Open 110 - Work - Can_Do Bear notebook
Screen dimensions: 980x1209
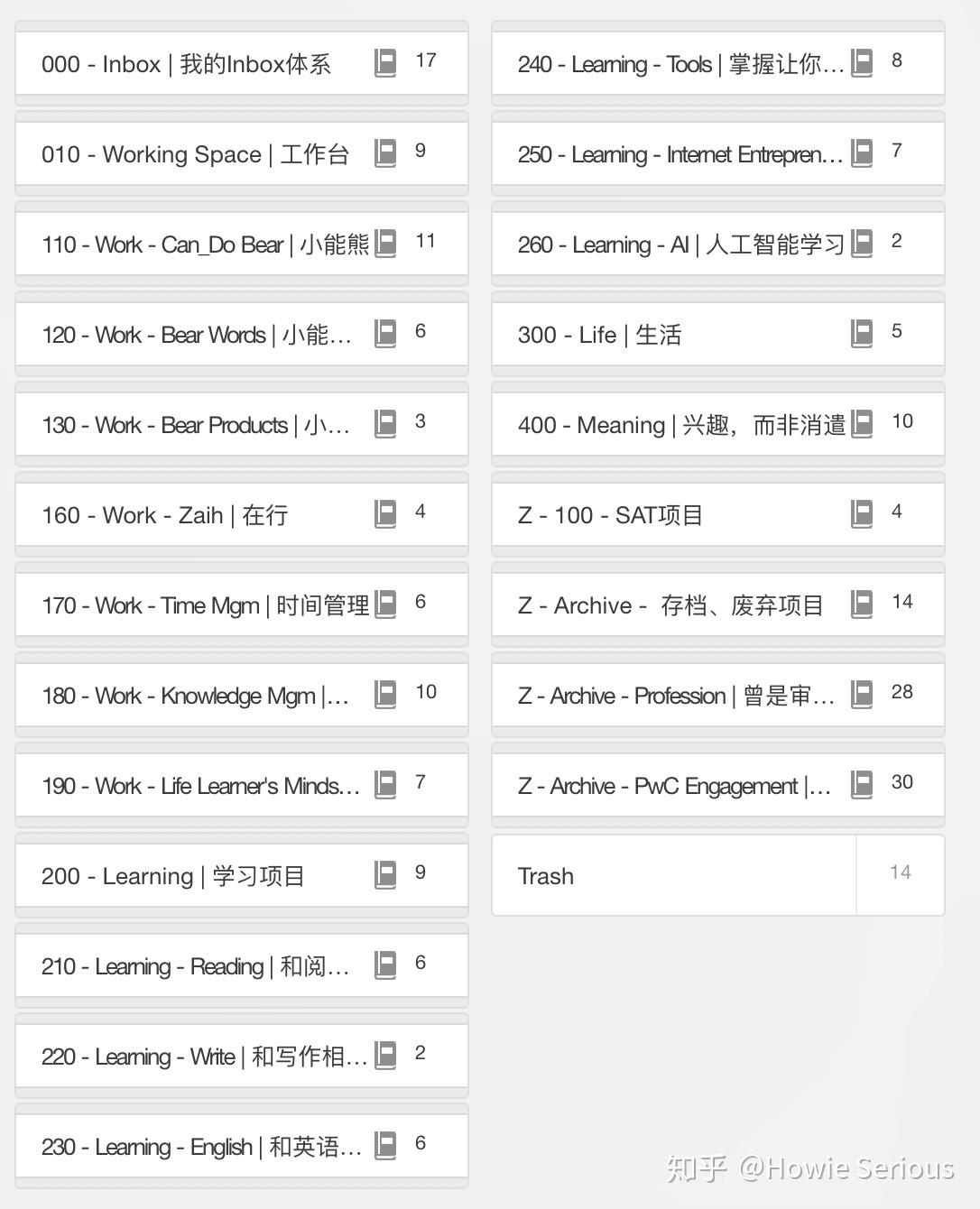(205, 245)
